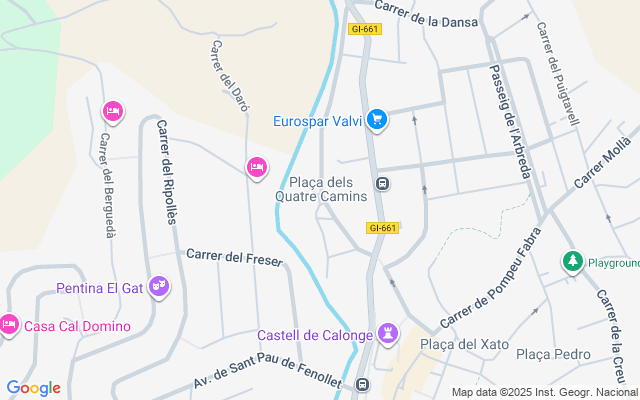Tap the Playground park marker
The height and width of the screenshot is (400, 640).
coord(572,262)
